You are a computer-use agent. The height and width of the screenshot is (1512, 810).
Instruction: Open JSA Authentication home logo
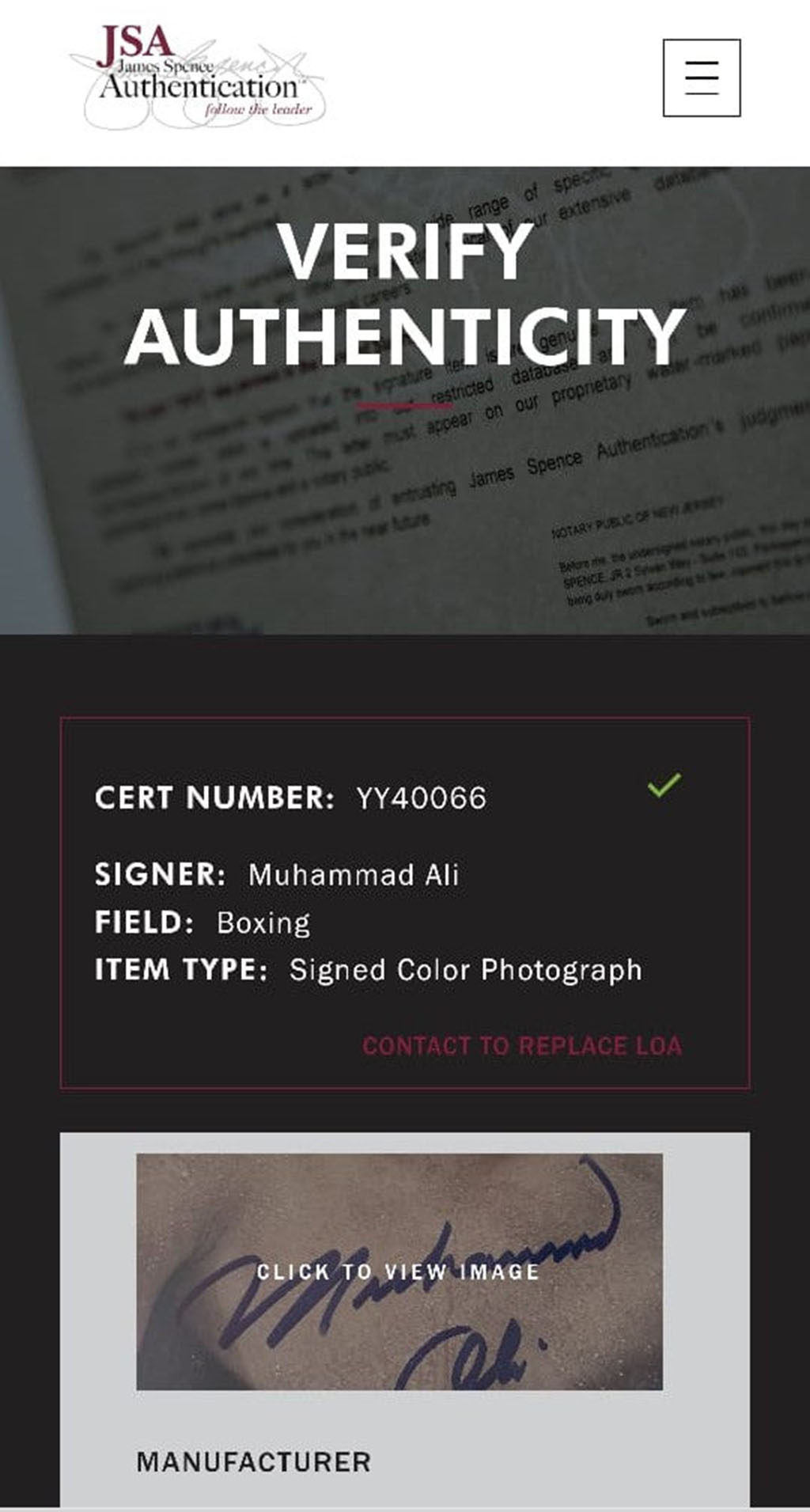click(x=198, y=77)
